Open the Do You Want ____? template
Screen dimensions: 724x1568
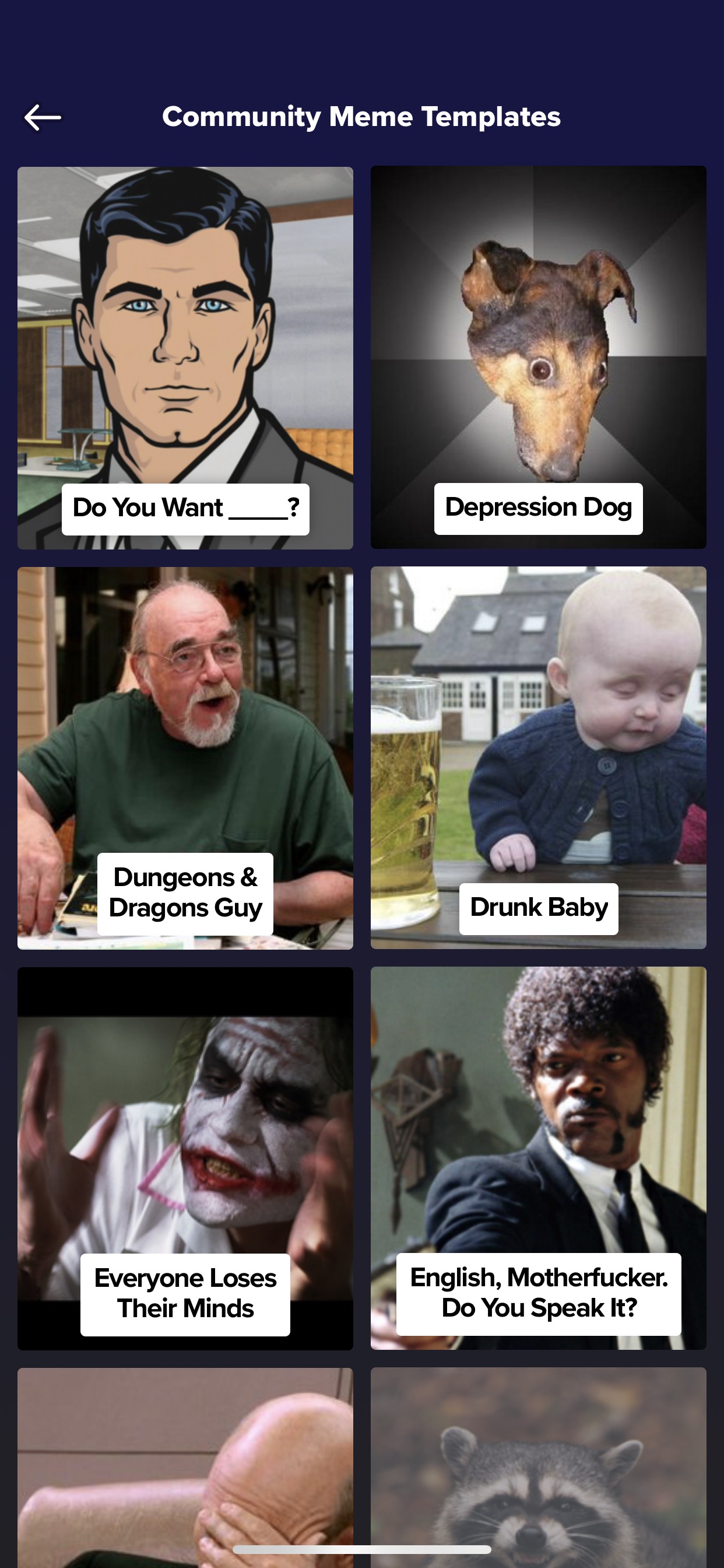pos(185,358)
